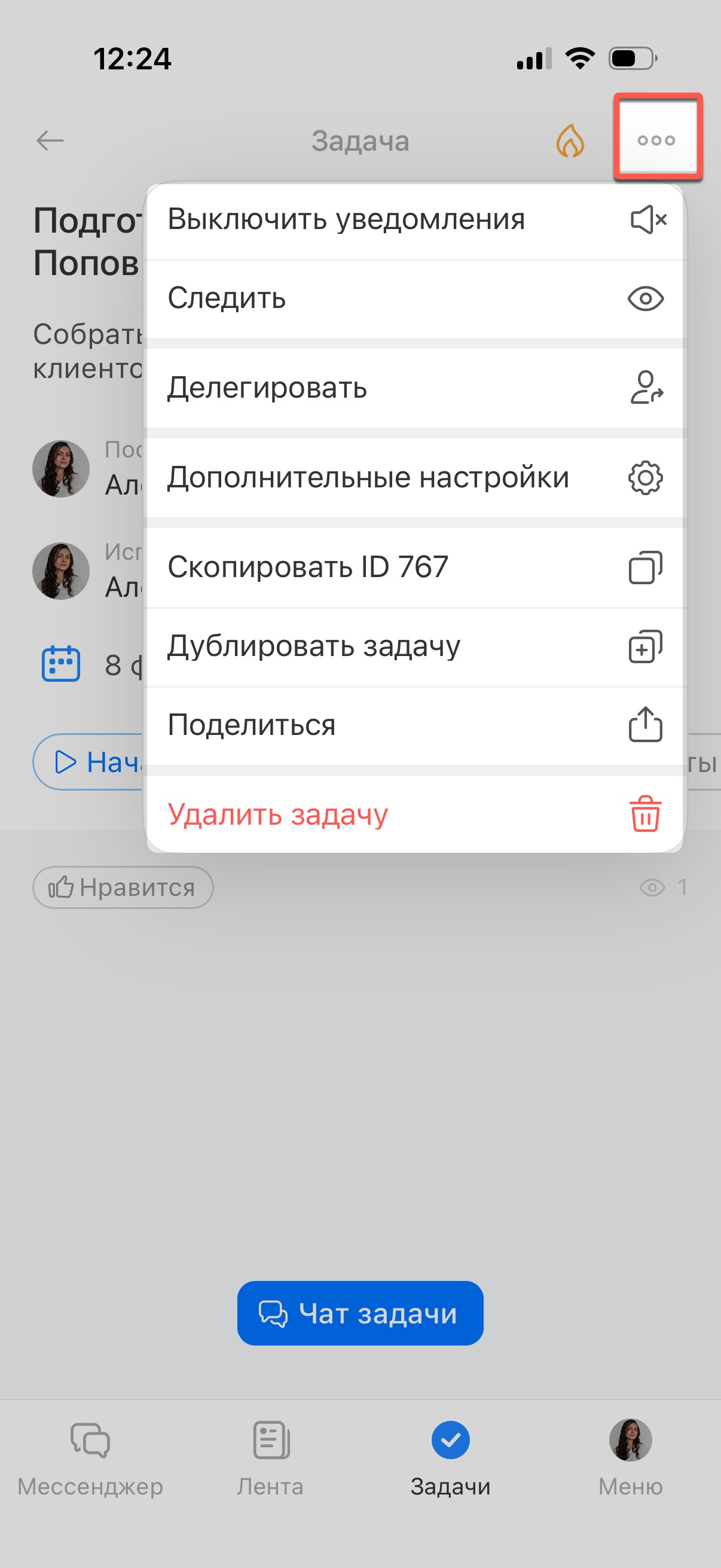
Task: Delete the task with Удалить задачу
Action: [414, 814]
